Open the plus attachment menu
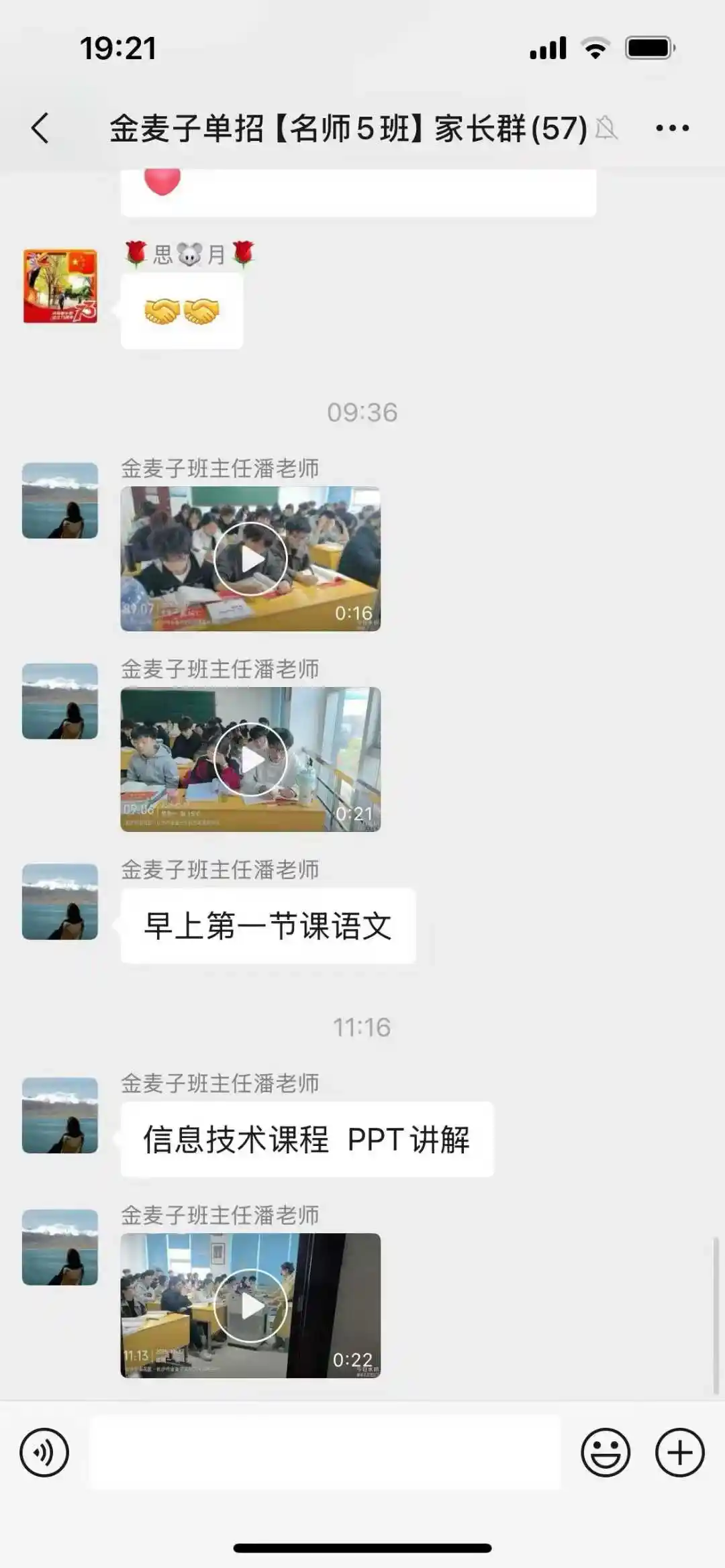 coord(679,1453)
